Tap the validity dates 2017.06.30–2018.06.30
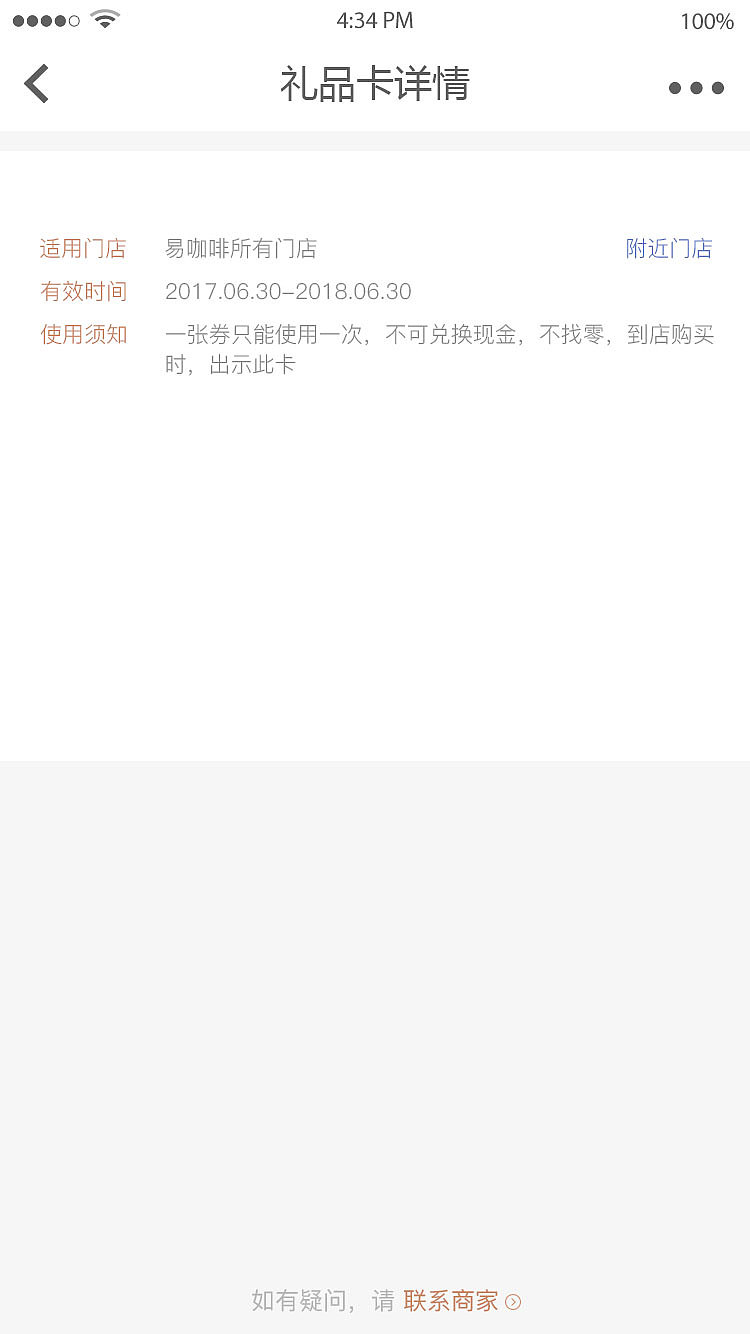 (286, 291)
